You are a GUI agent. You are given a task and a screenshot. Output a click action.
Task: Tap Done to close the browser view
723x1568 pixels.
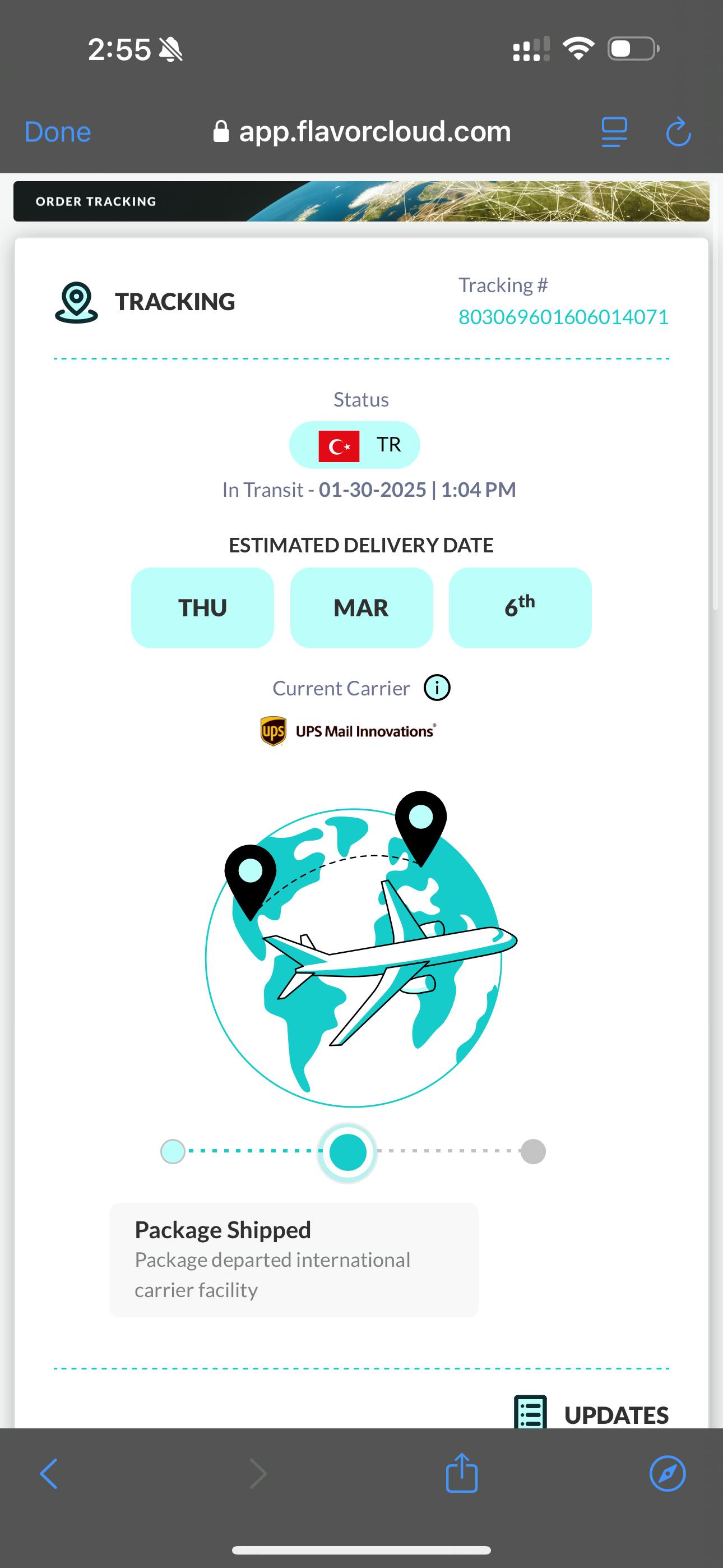click(x=57, y=132)
